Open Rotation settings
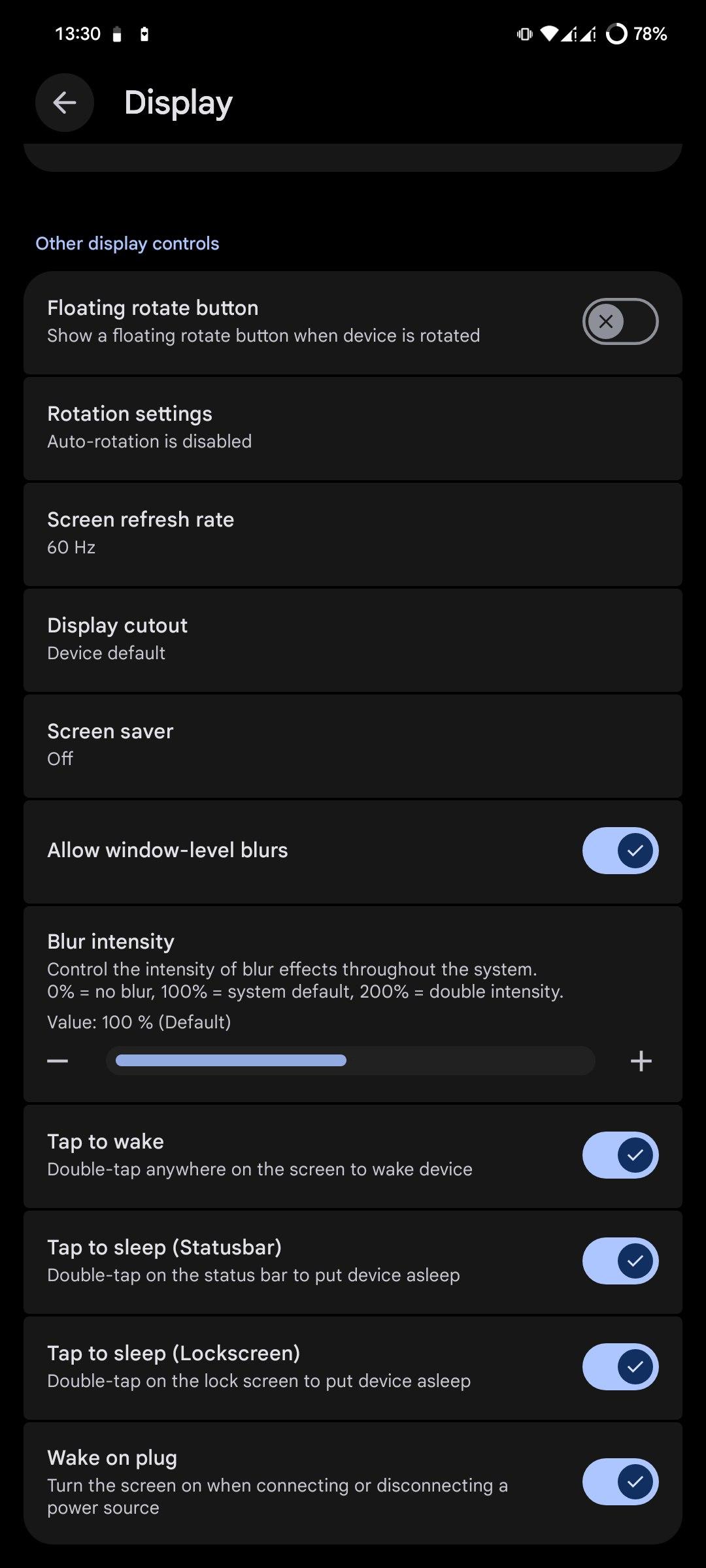 point(353,428)
